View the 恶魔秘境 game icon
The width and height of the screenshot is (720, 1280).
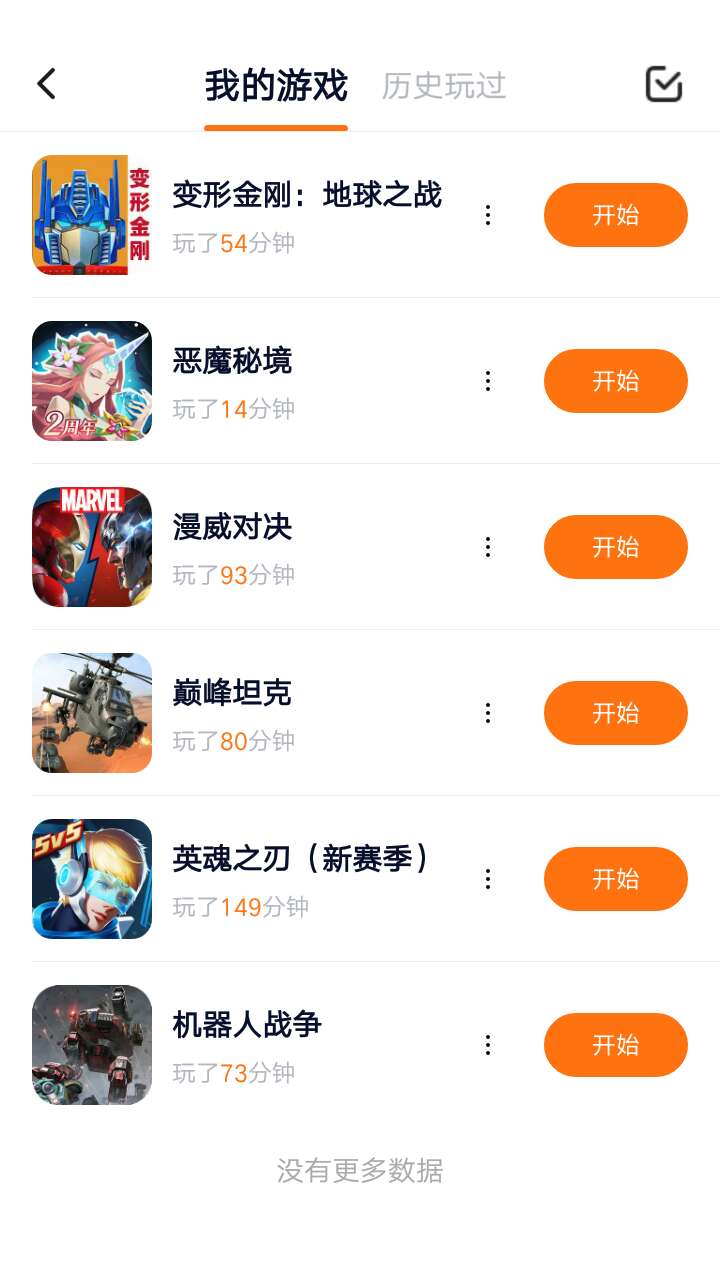pyautogui.click(x=92, y=381)
